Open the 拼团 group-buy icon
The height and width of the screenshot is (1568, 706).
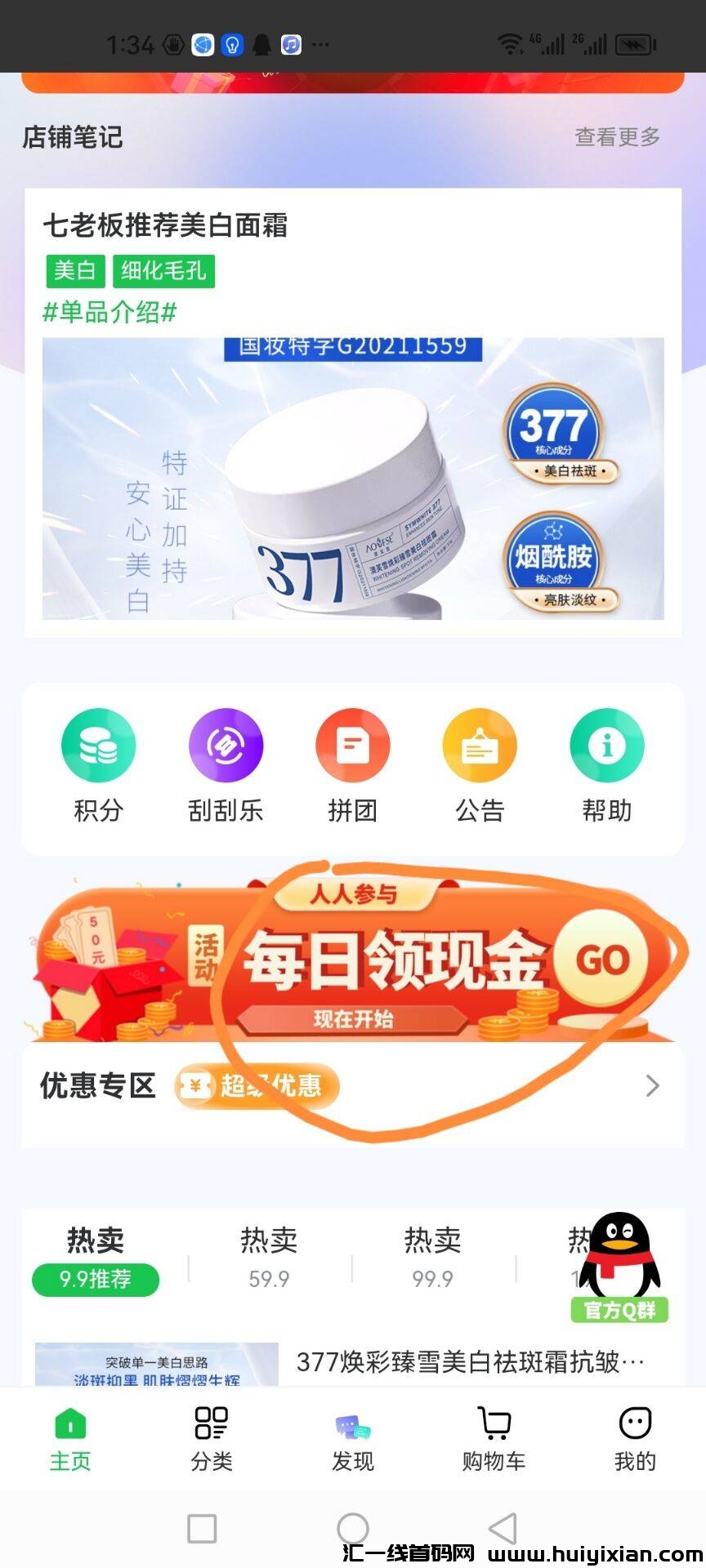pyautogui.click(x=353, y=745)
